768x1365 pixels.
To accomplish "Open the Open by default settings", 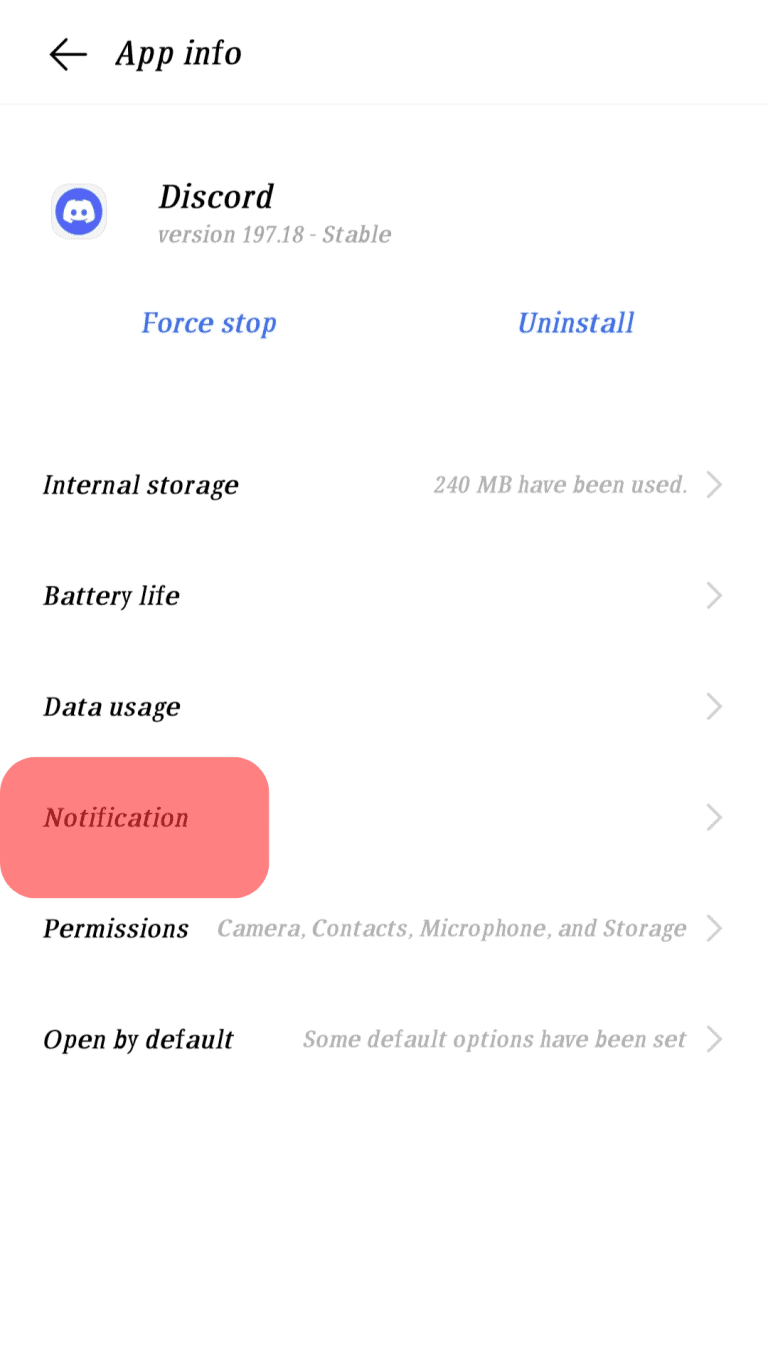I will (x=383, y=1040).
